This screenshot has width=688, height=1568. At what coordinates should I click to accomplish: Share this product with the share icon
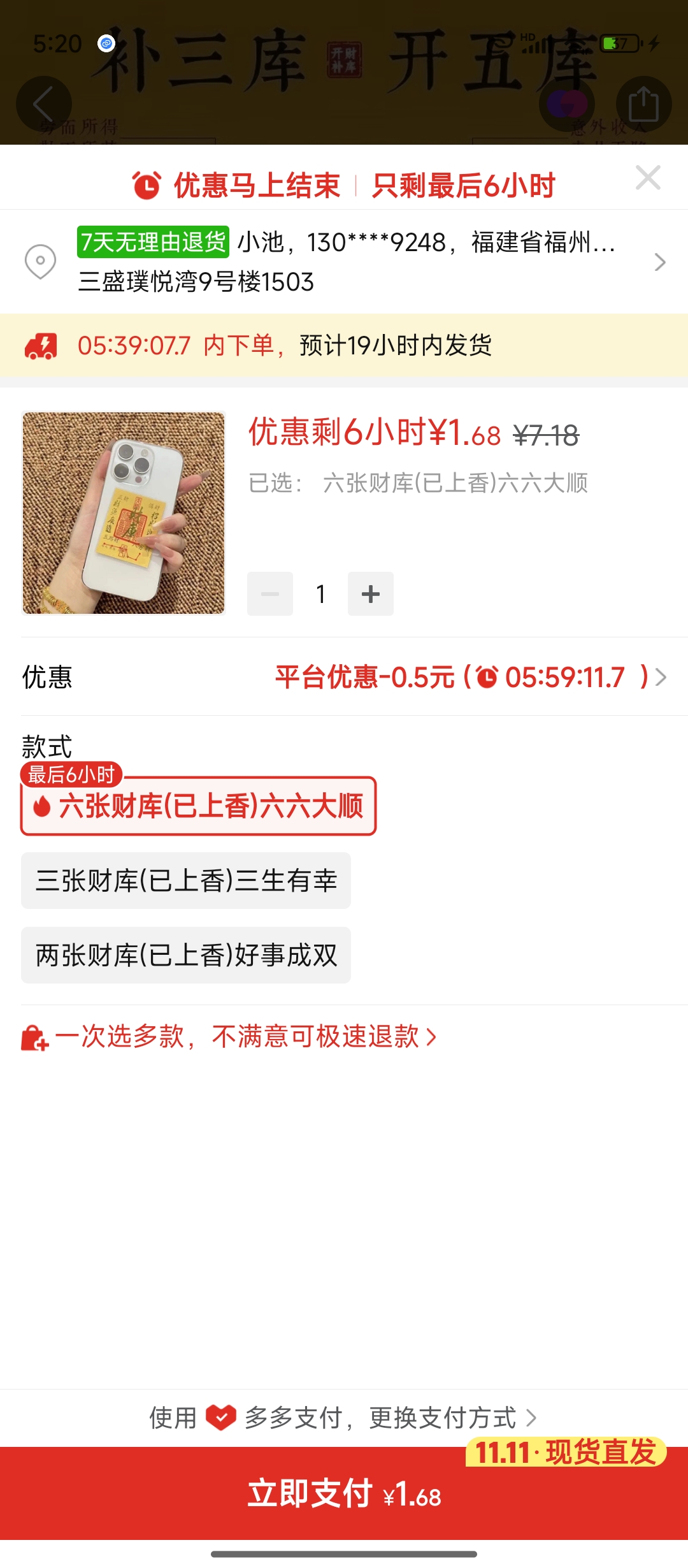point(643,104)
